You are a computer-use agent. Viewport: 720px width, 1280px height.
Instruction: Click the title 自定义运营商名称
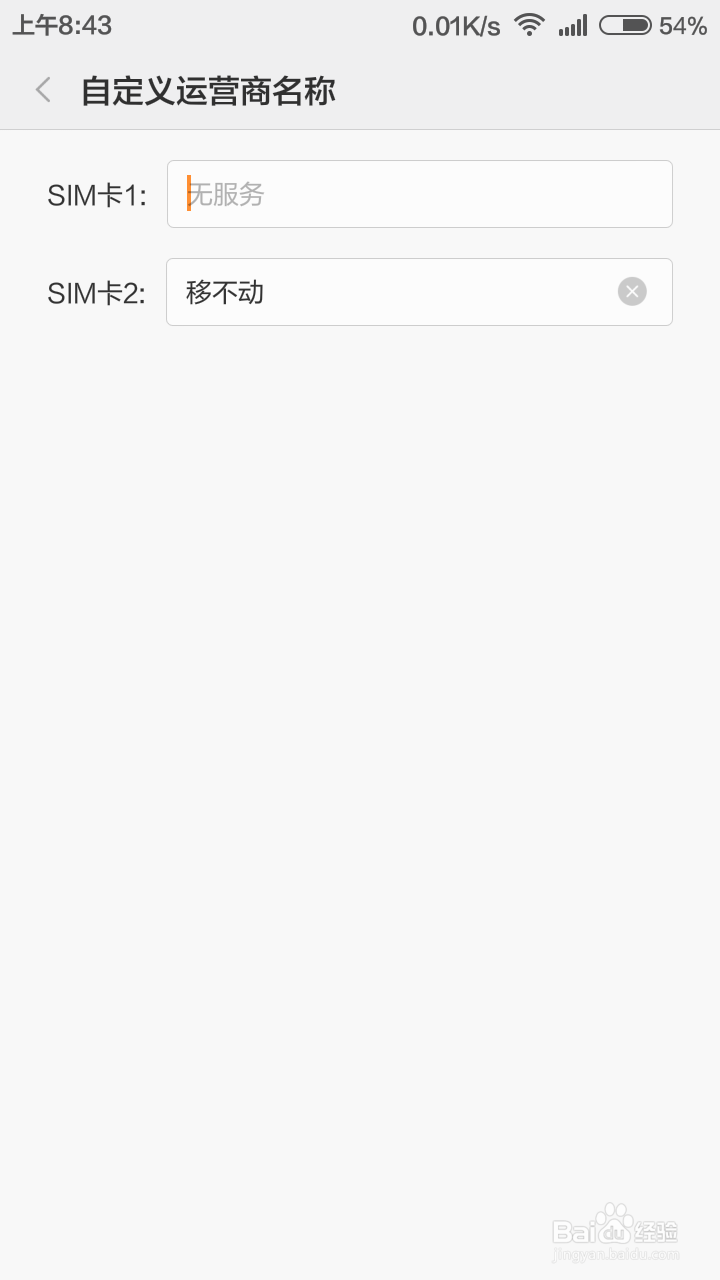tap(208, 90)
